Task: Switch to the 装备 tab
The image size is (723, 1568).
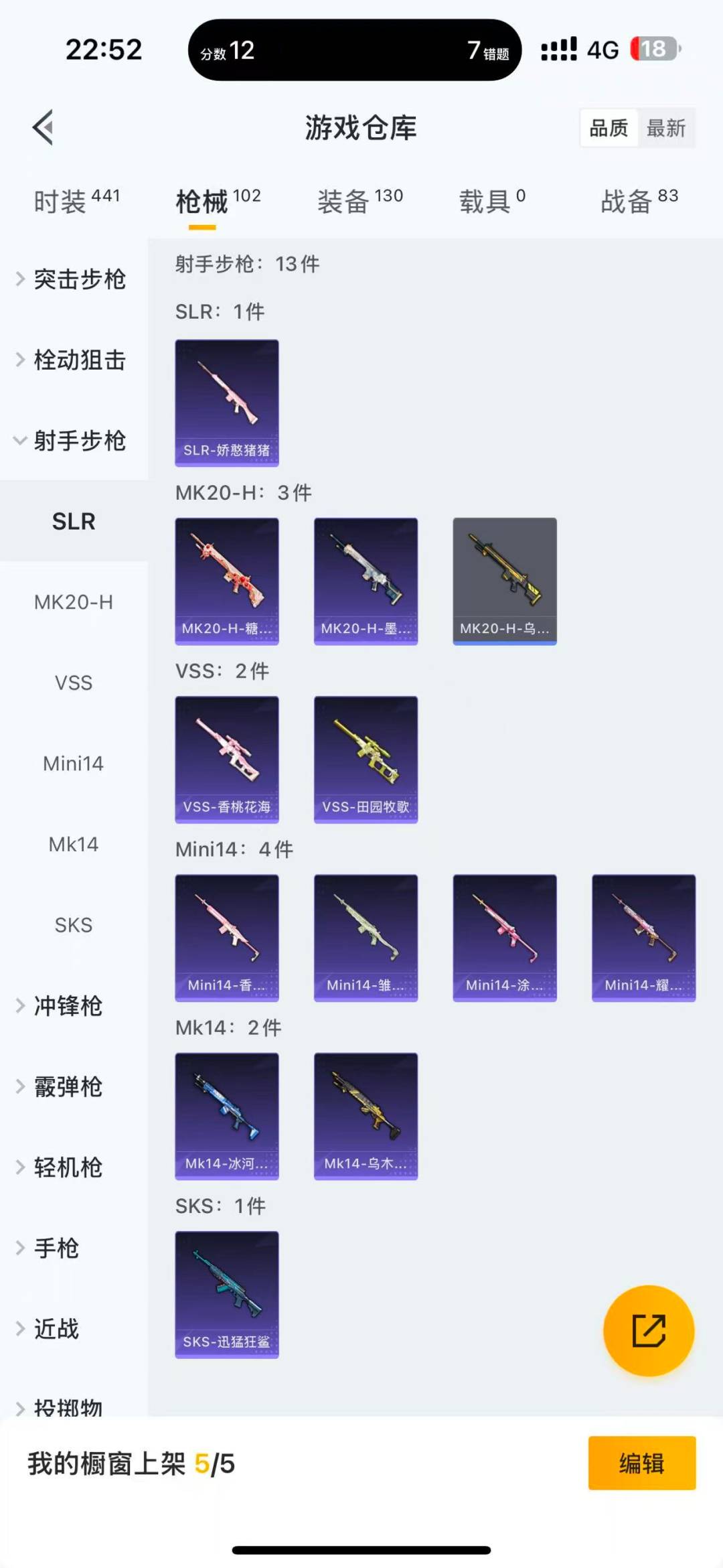Action: [x=359, y=201]
